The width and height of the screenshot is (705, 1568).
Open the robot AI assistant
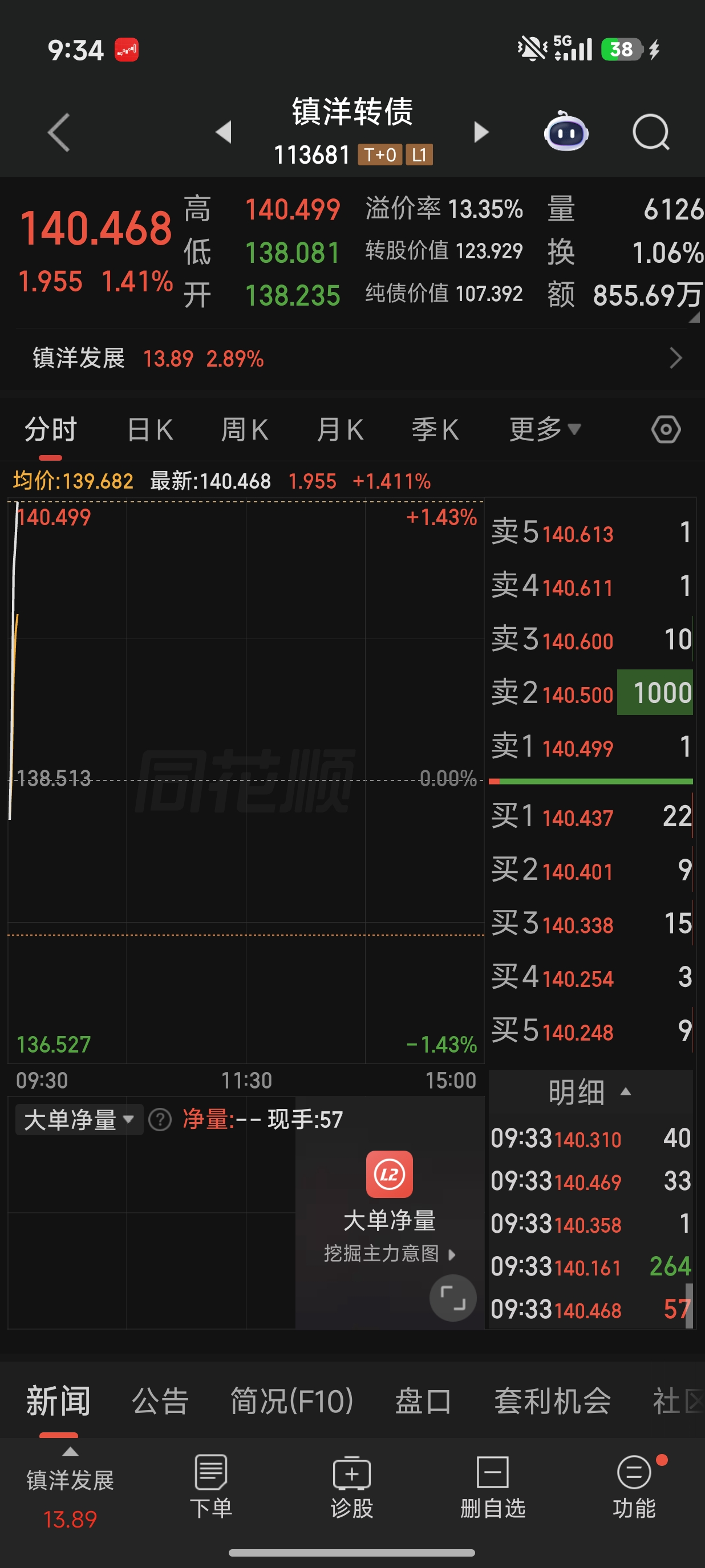[x=566, y=132]
